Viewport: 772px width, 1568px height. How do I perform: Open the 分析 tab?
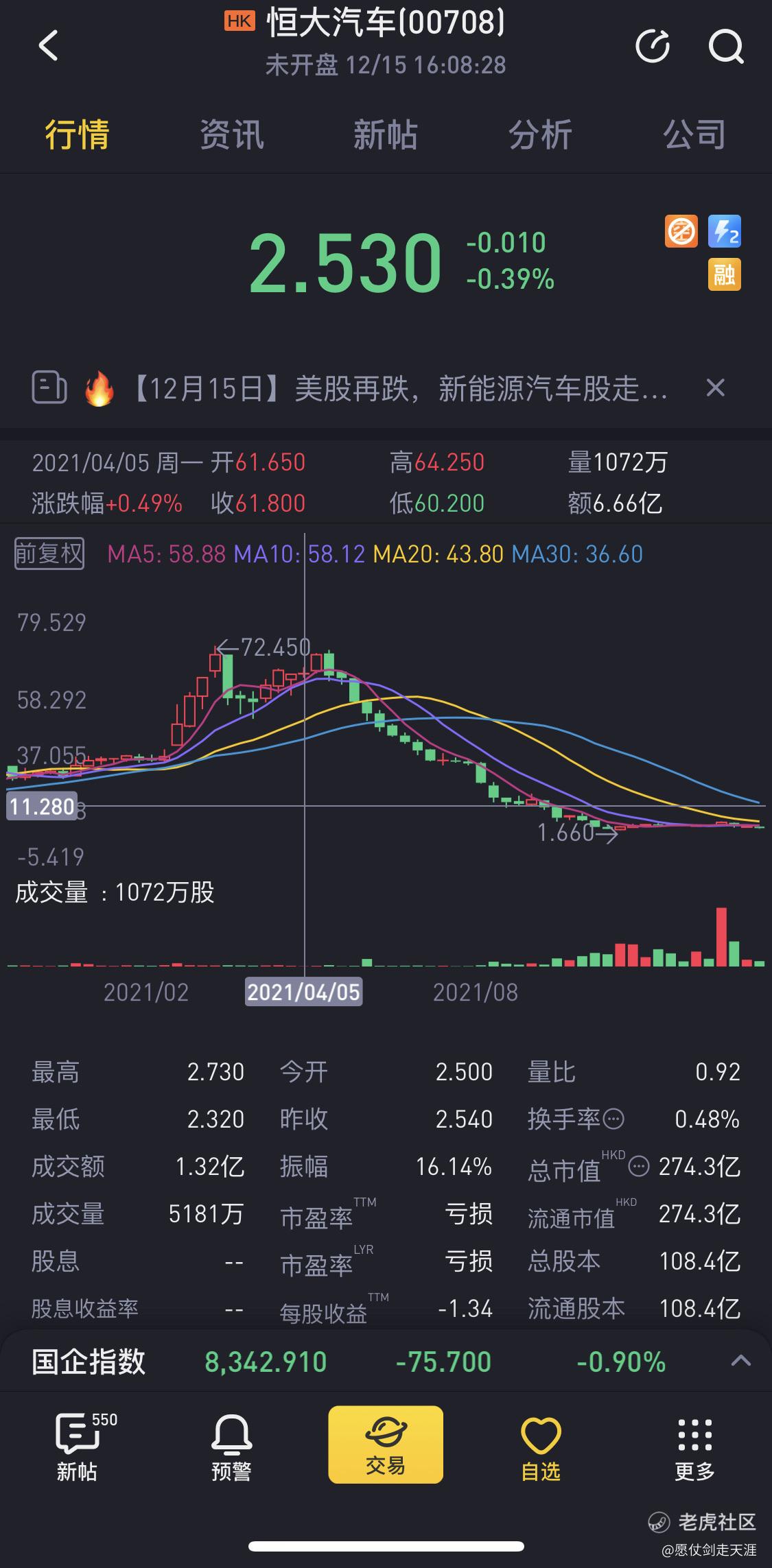tap(540, 134)
